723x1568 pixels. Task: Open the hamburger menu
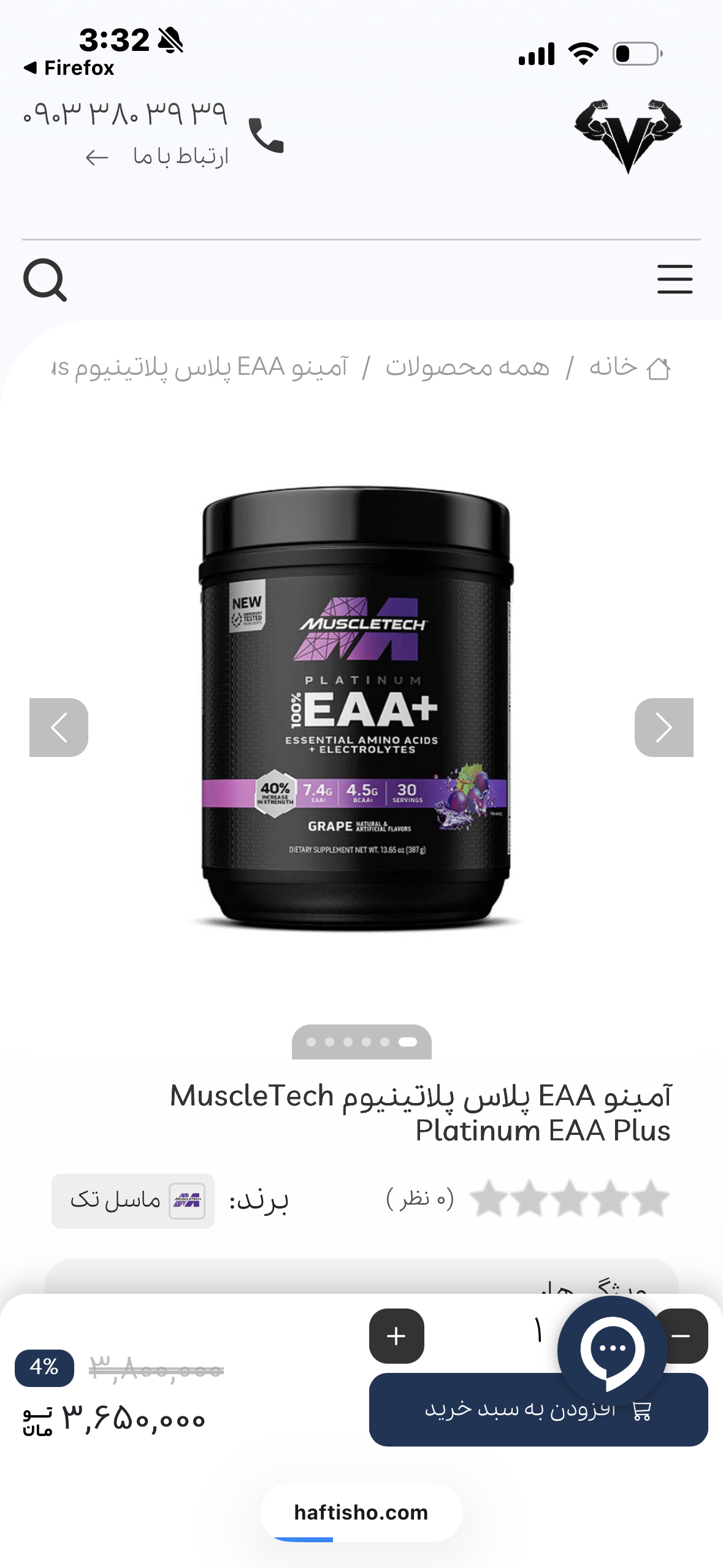coord(675,279)
